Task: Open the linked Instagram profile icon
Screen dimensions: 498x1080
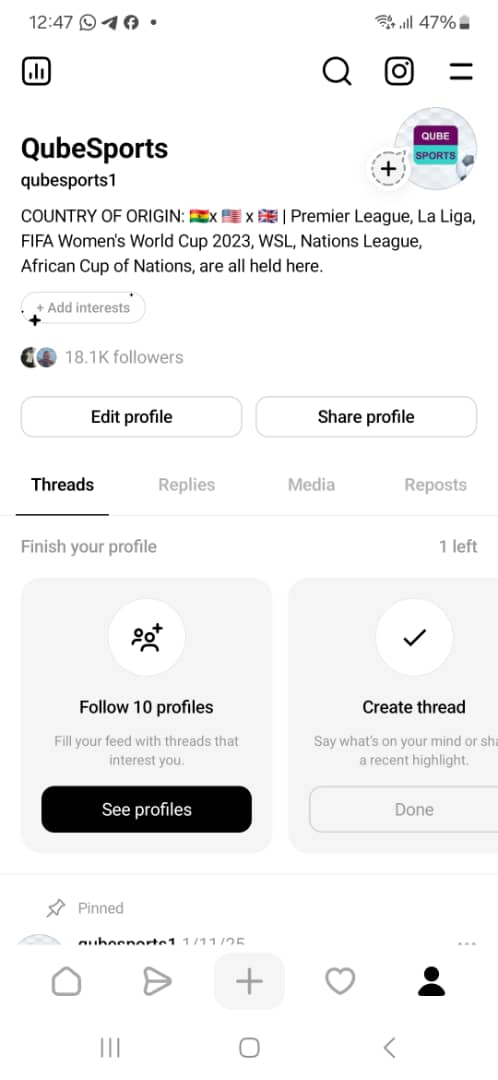Action: click(x=399, y=71)
